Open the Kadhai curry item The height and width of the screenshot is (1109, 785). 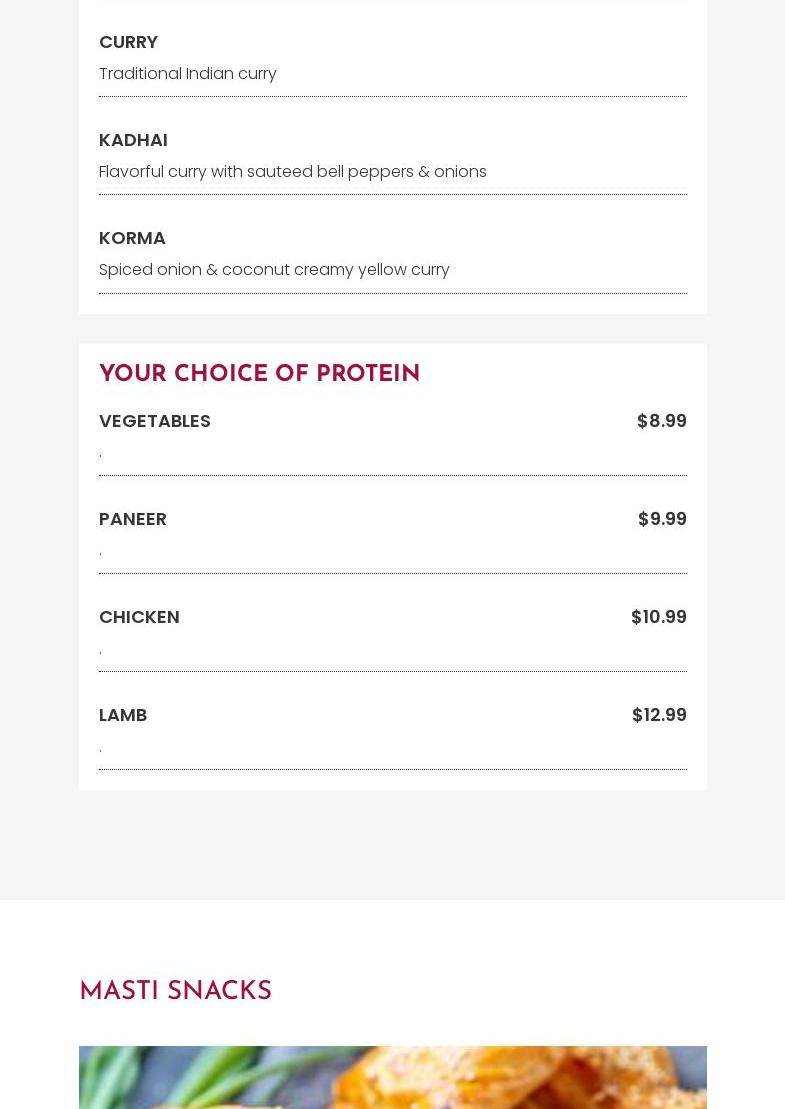click(x=133, y=140)
